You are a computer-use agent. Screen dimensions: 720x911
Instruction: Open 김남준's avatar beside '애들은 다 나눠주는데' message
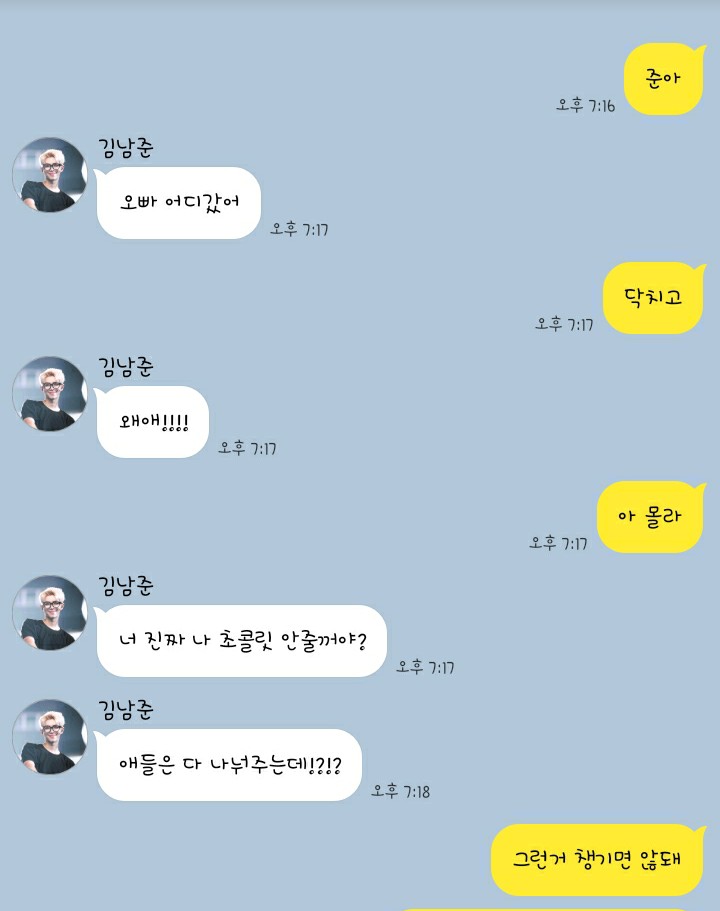(x=50, y=737)
